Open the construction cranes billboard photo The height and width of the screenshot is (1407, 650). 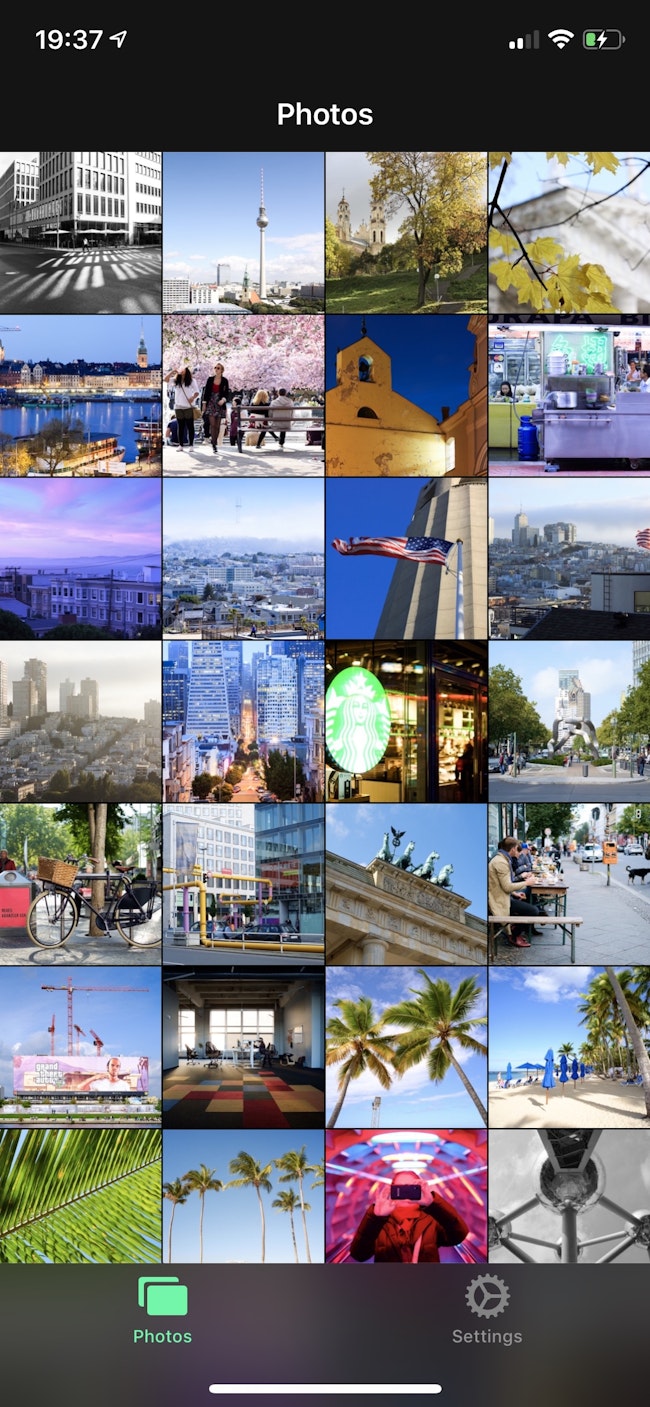[80, 1047]
